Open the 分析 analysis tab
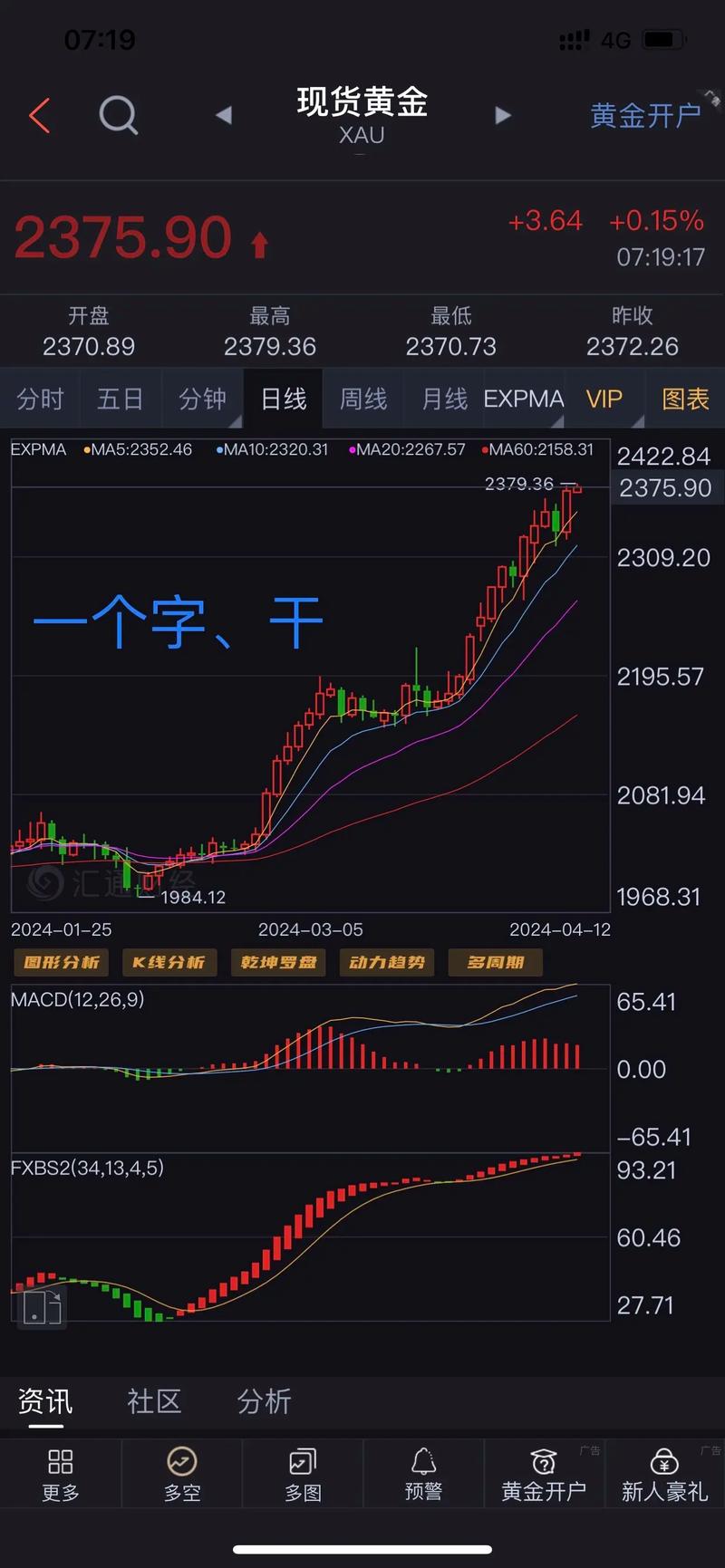This screenshot has height=1568, width=725. click(263, 1401)
